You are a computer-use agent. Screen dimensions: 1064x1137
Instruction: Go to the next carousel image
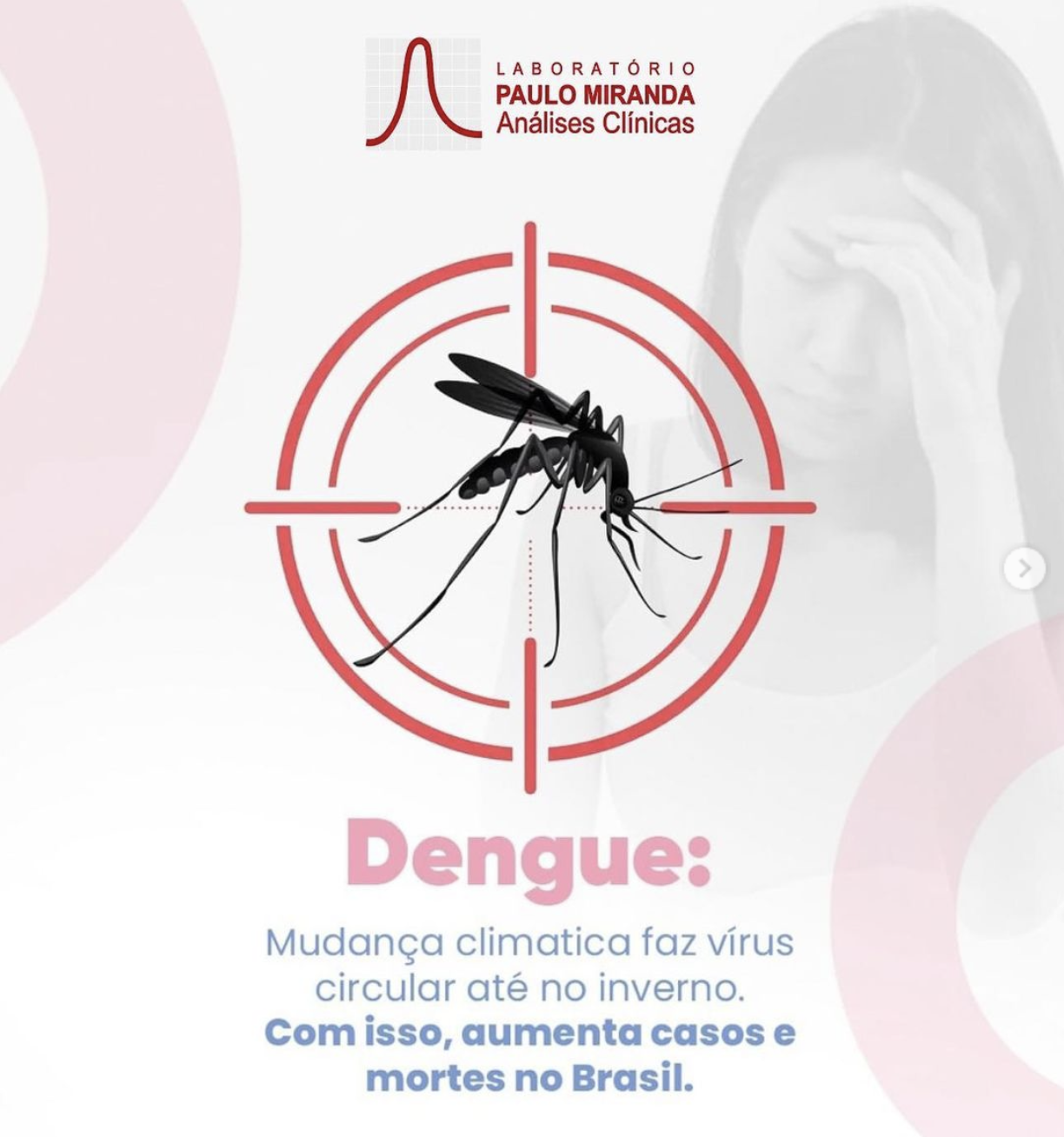[x=1025, y=569]
